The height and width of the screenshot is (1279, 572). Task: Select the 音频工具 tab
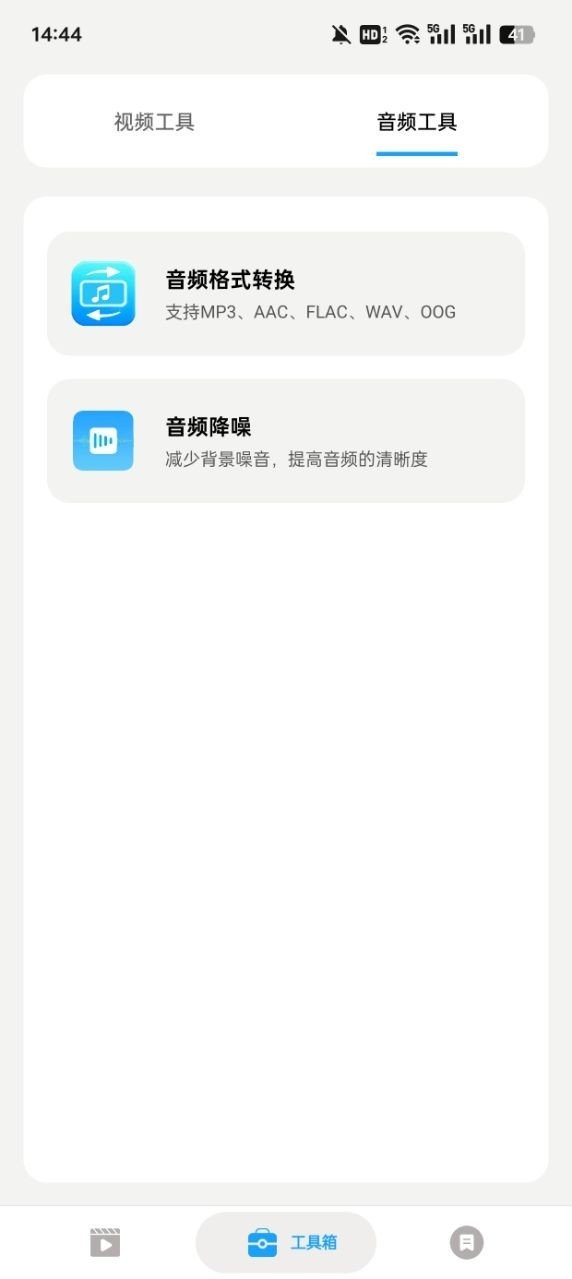click(417, 123)
